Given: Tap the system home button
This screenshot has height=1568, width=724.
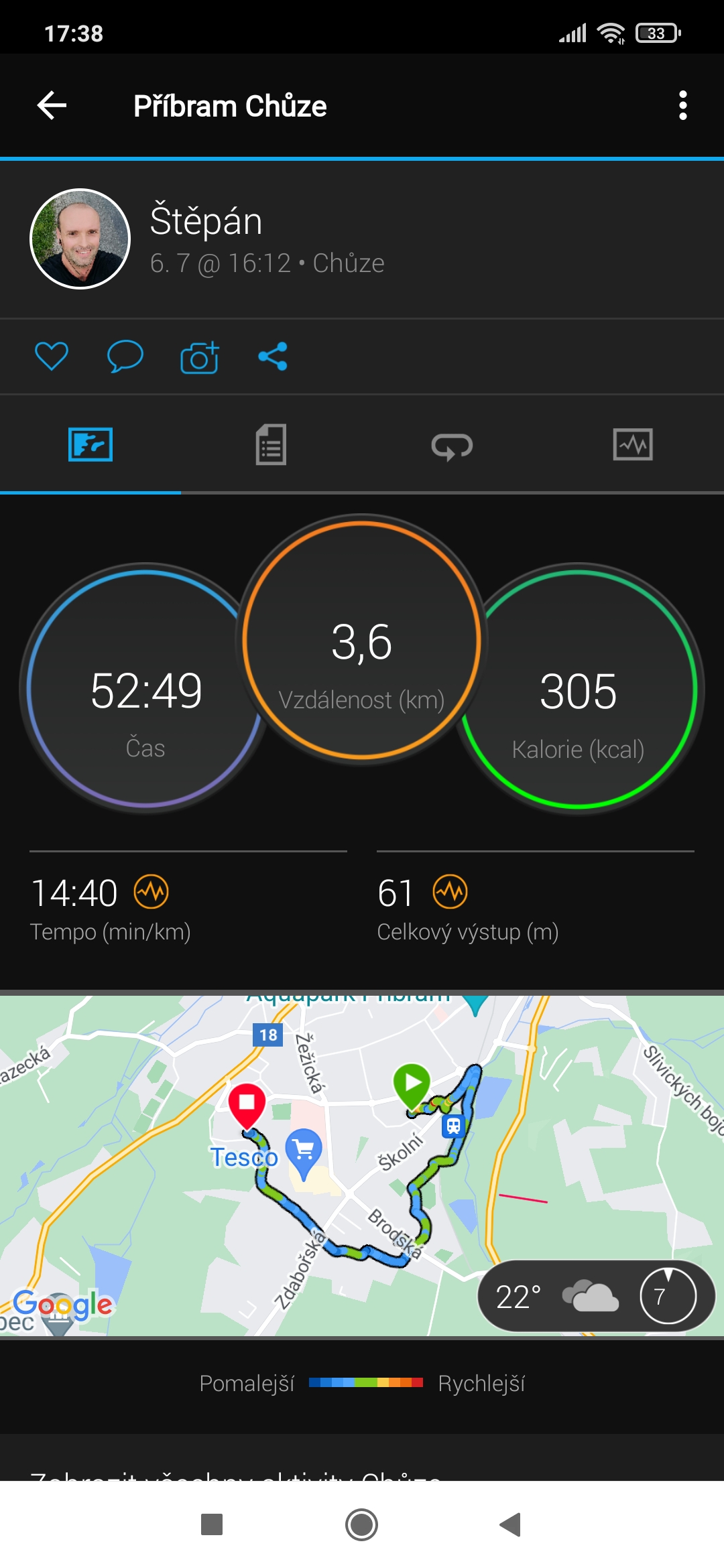Looking at the screenshot, I should click(362, 1524).
